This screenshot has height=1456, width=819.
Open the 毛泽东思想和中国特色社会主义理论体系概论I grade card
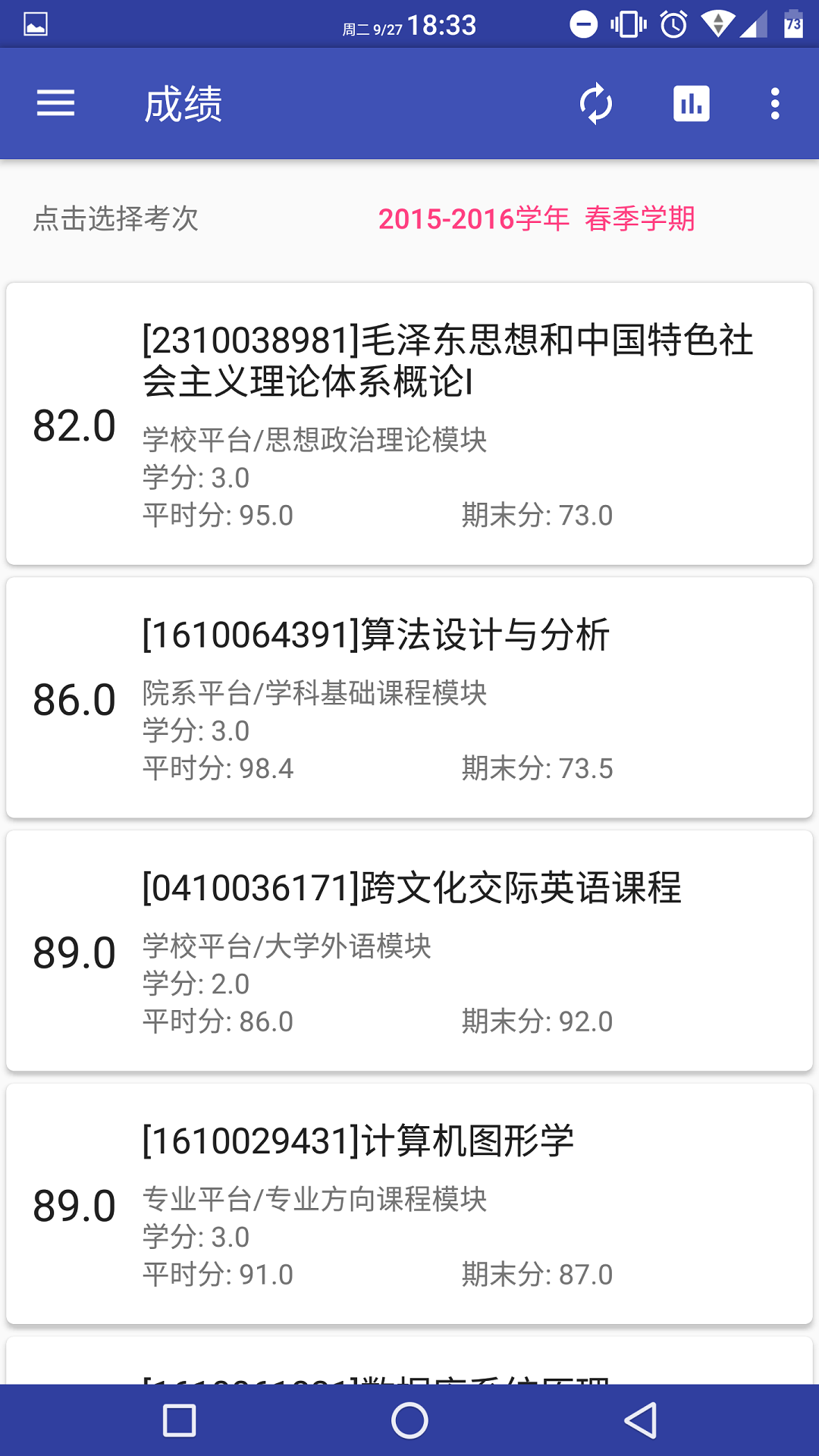click(409, 424)
